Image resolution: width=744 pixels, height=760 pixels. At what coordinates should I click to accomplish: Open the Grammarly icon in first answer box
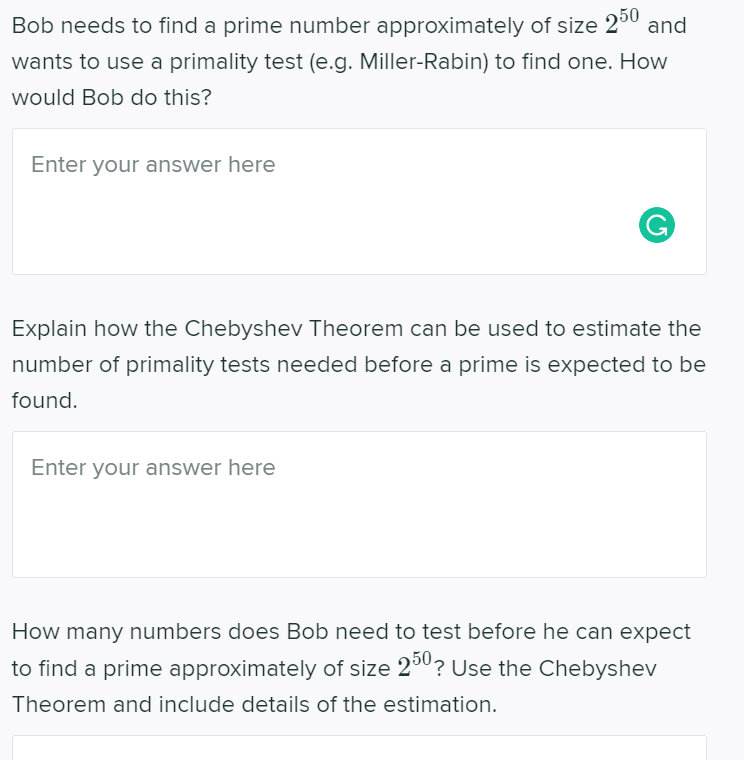[x=657, y=225]
